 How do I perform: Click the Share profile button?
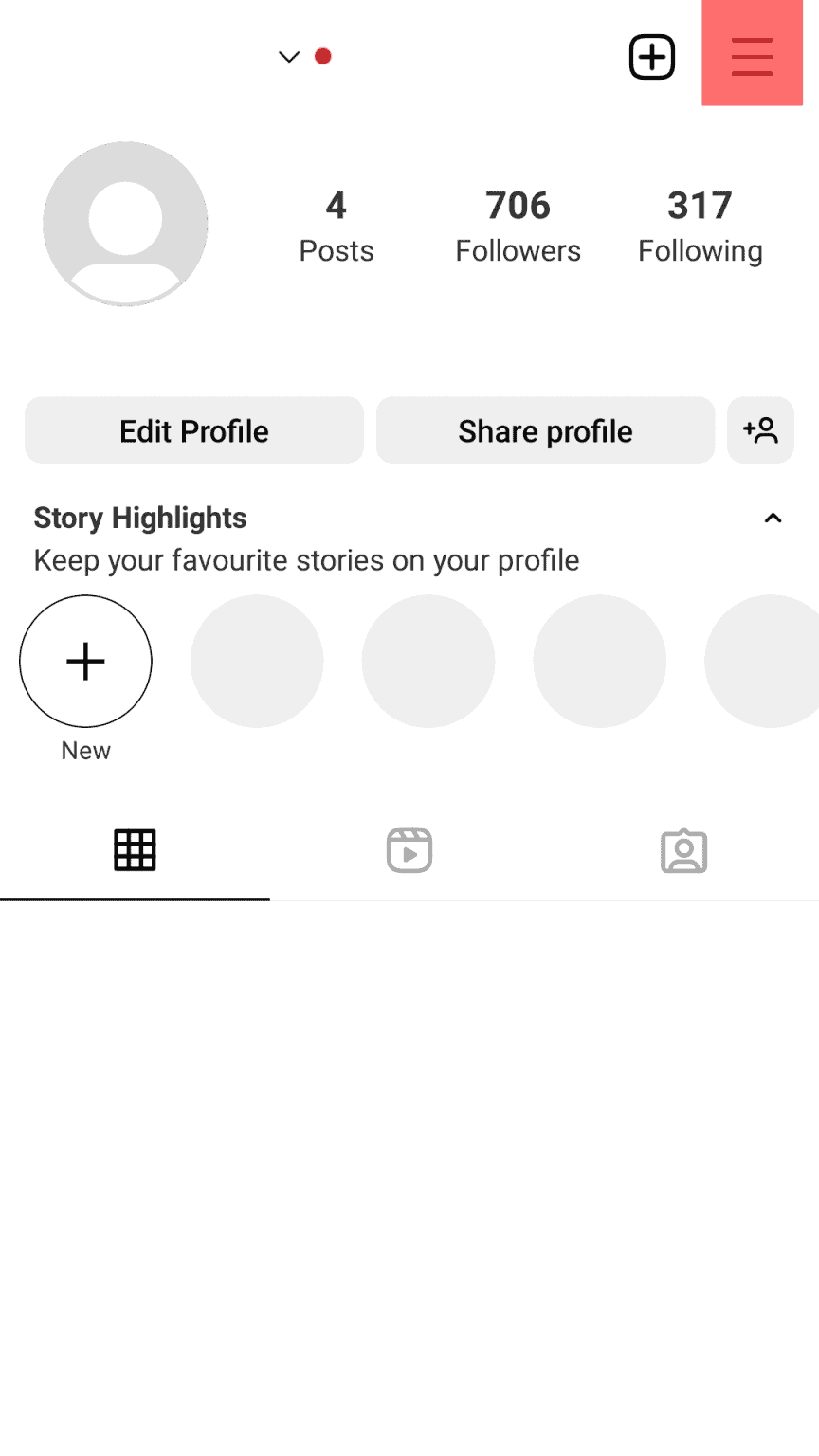545,430
